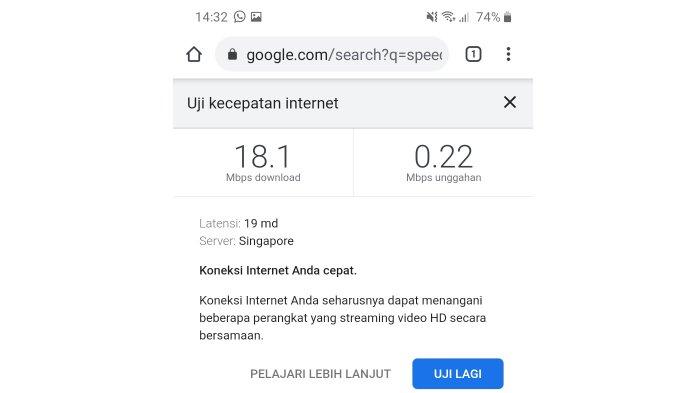Open the browser overflow menu
This screenshot has height=393, width=700.
pyautogui.click(x=508, y=54)
